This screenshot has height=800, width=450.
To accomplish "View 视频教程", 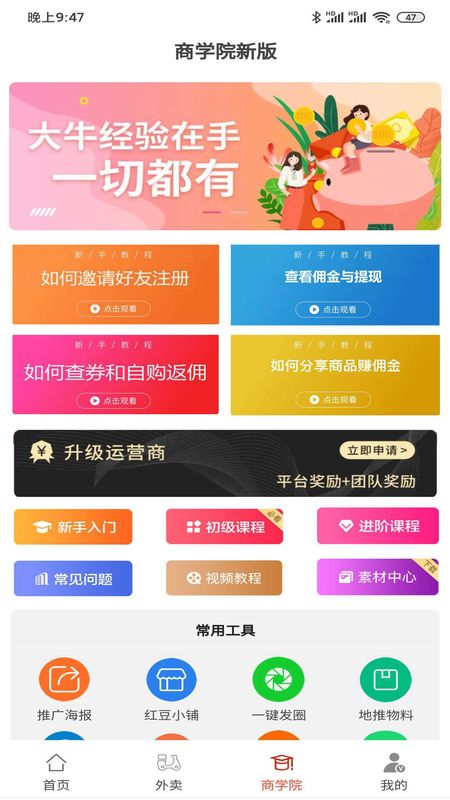I will tap(224, 578).
